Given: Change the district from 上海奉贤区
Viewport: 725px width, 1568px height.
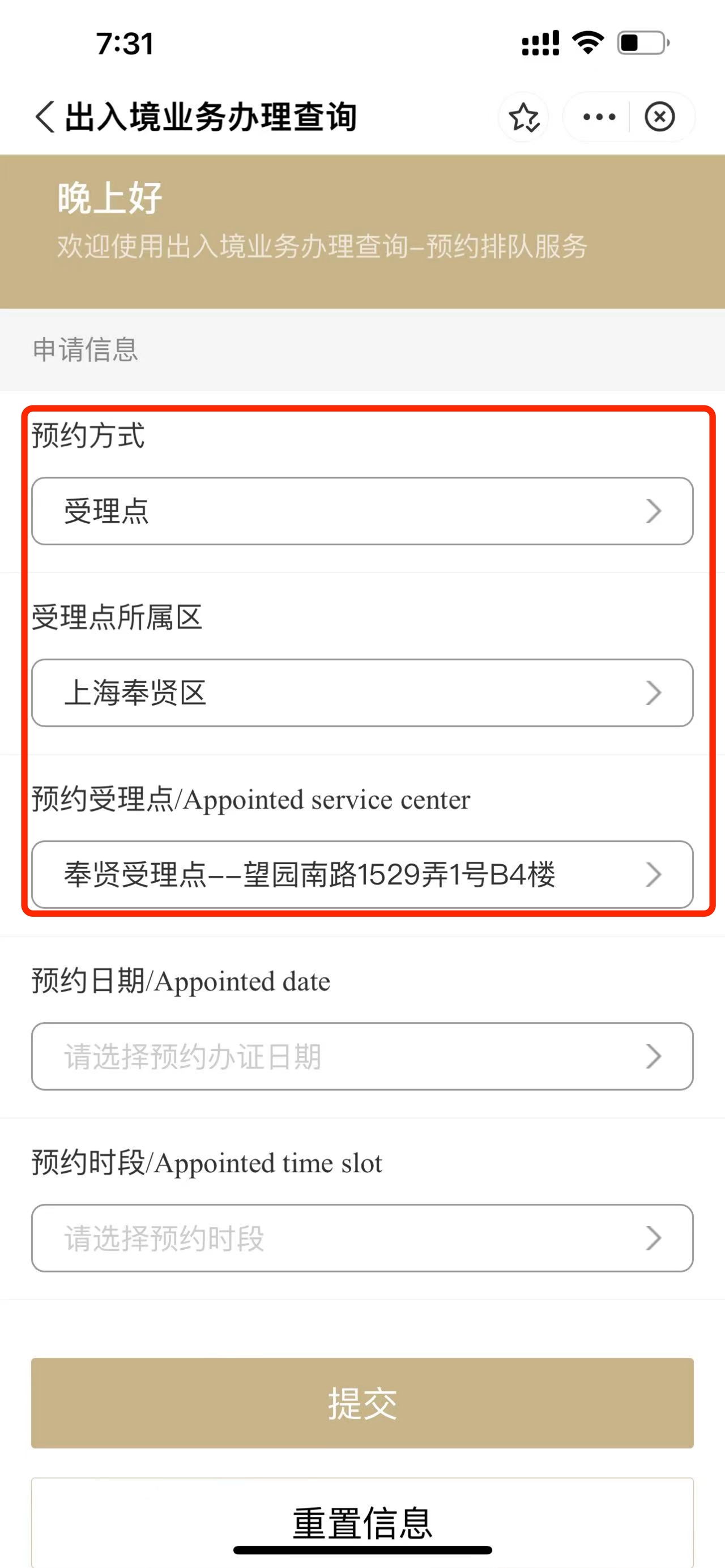Looking at the screenshot, I should pyautogui.click(x=362, y=693).
